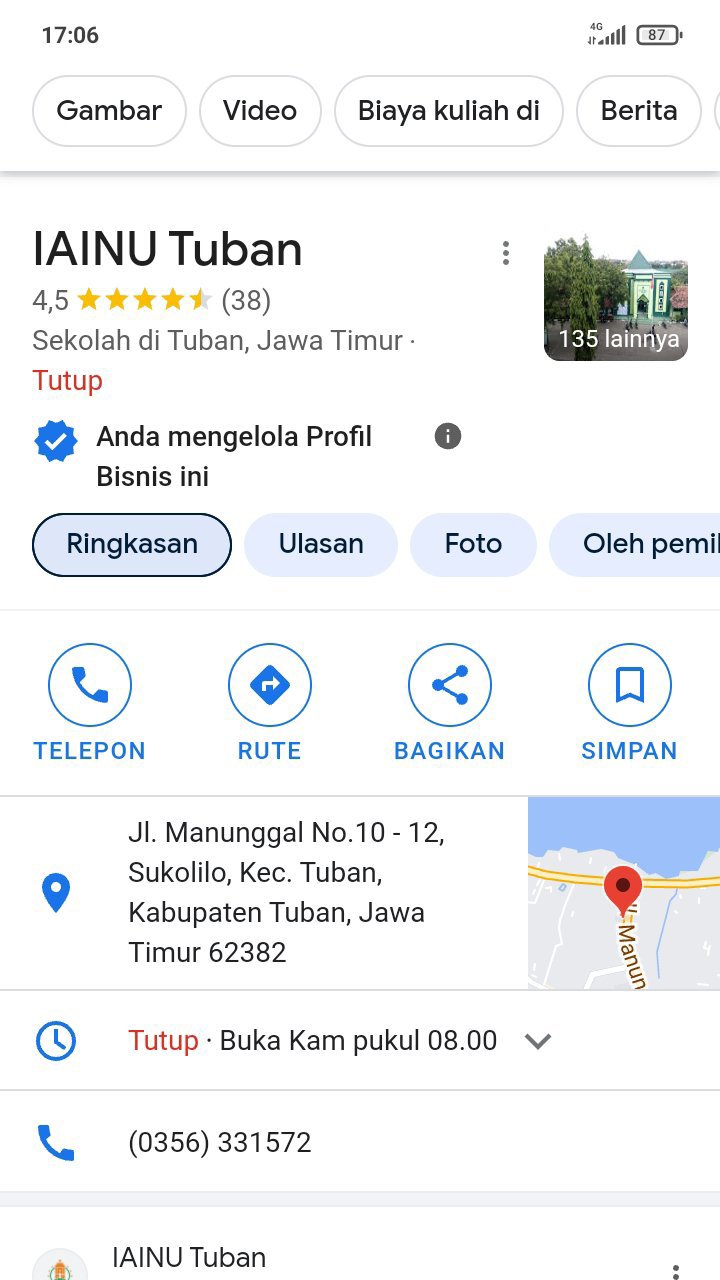
Task: Expand the opening hours chevron
Action: [538, 1041]
